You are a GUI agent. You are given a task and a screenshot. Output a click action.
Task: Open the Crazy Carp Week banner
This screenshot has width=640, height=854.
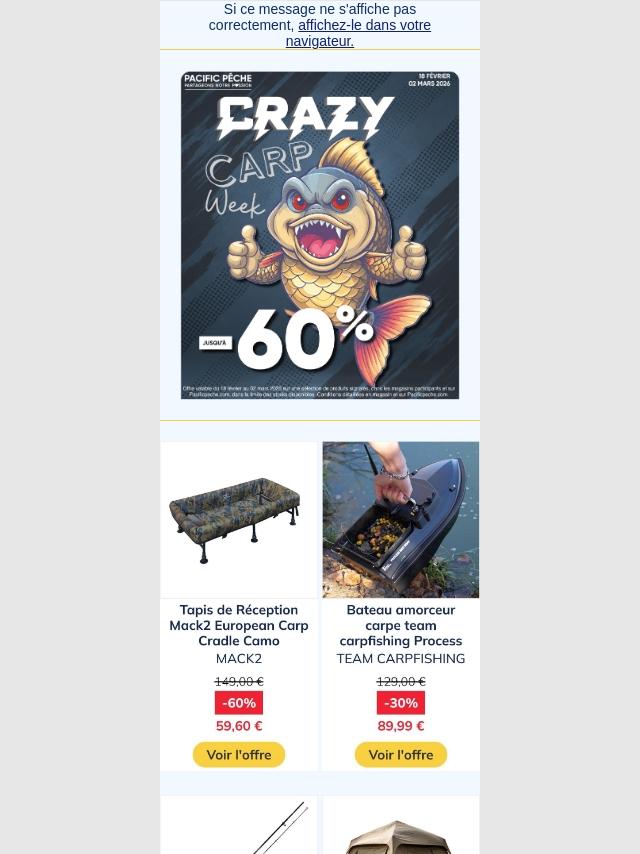pyautogui.click(x=320, y=235)
